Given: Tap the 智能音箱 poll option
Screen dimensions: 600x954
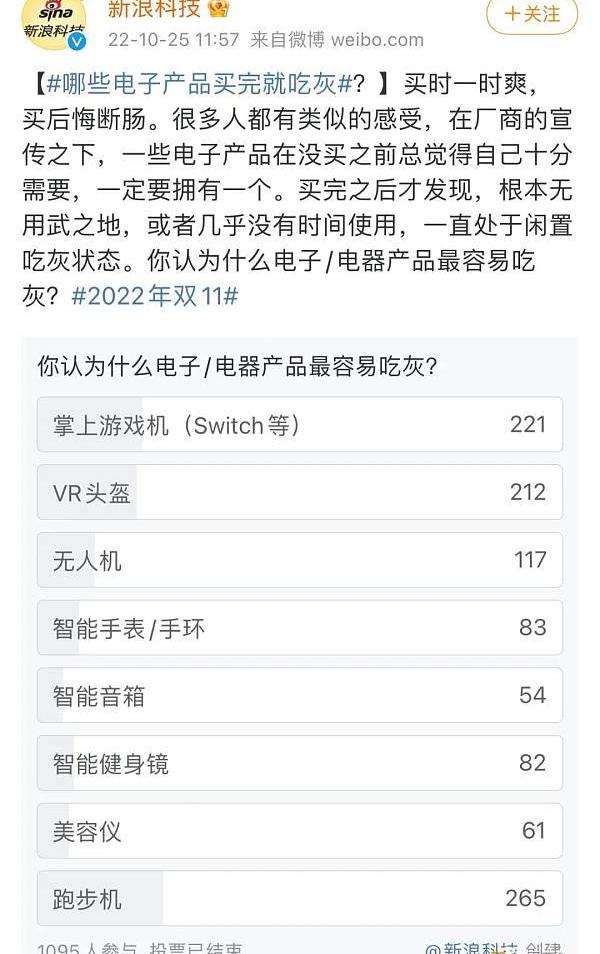Looking at the screenshot, I should pyautogui.click(x=299, y=695).
